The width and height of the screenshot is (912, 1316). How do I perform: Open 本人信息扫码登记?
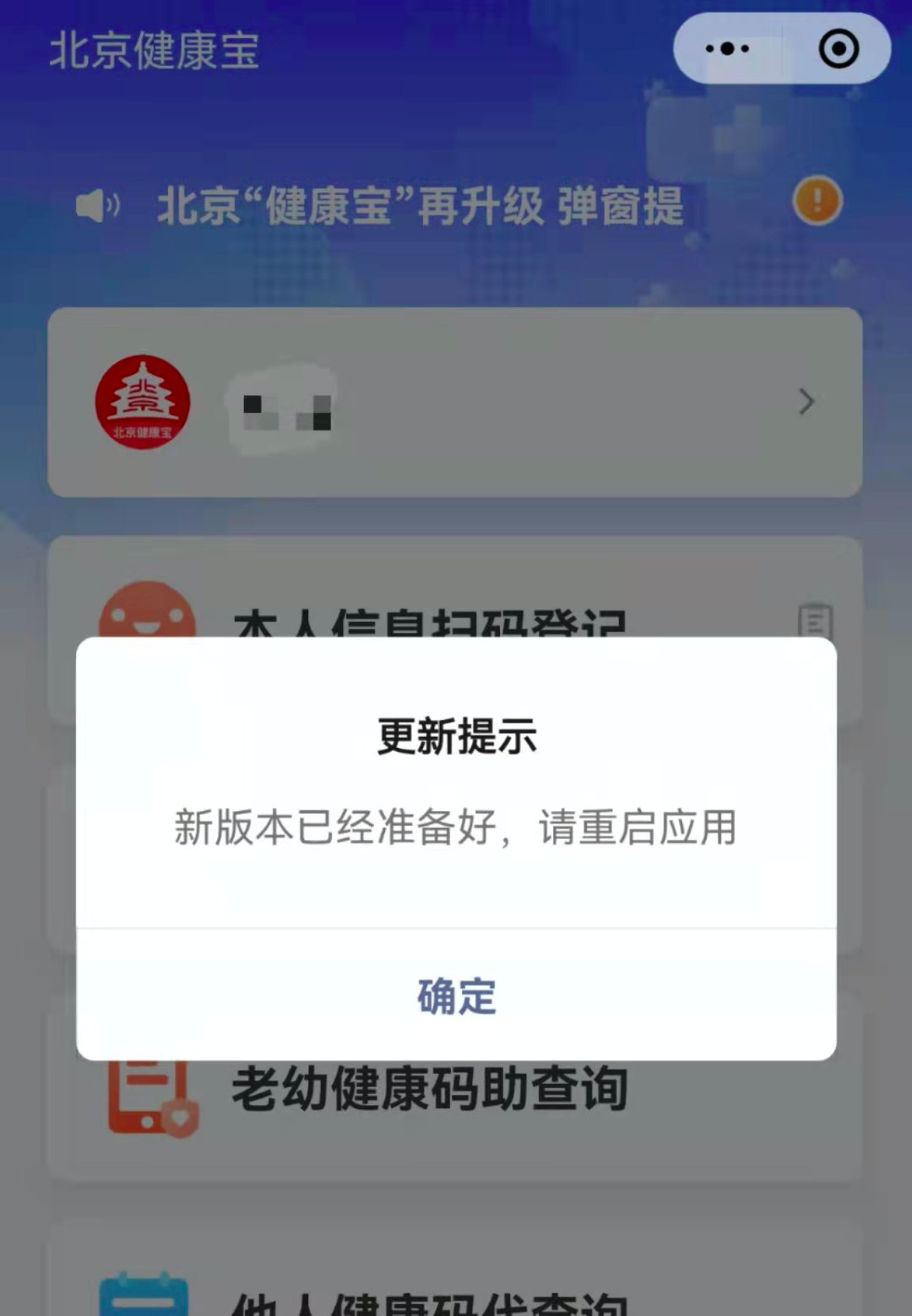(429, 620)
